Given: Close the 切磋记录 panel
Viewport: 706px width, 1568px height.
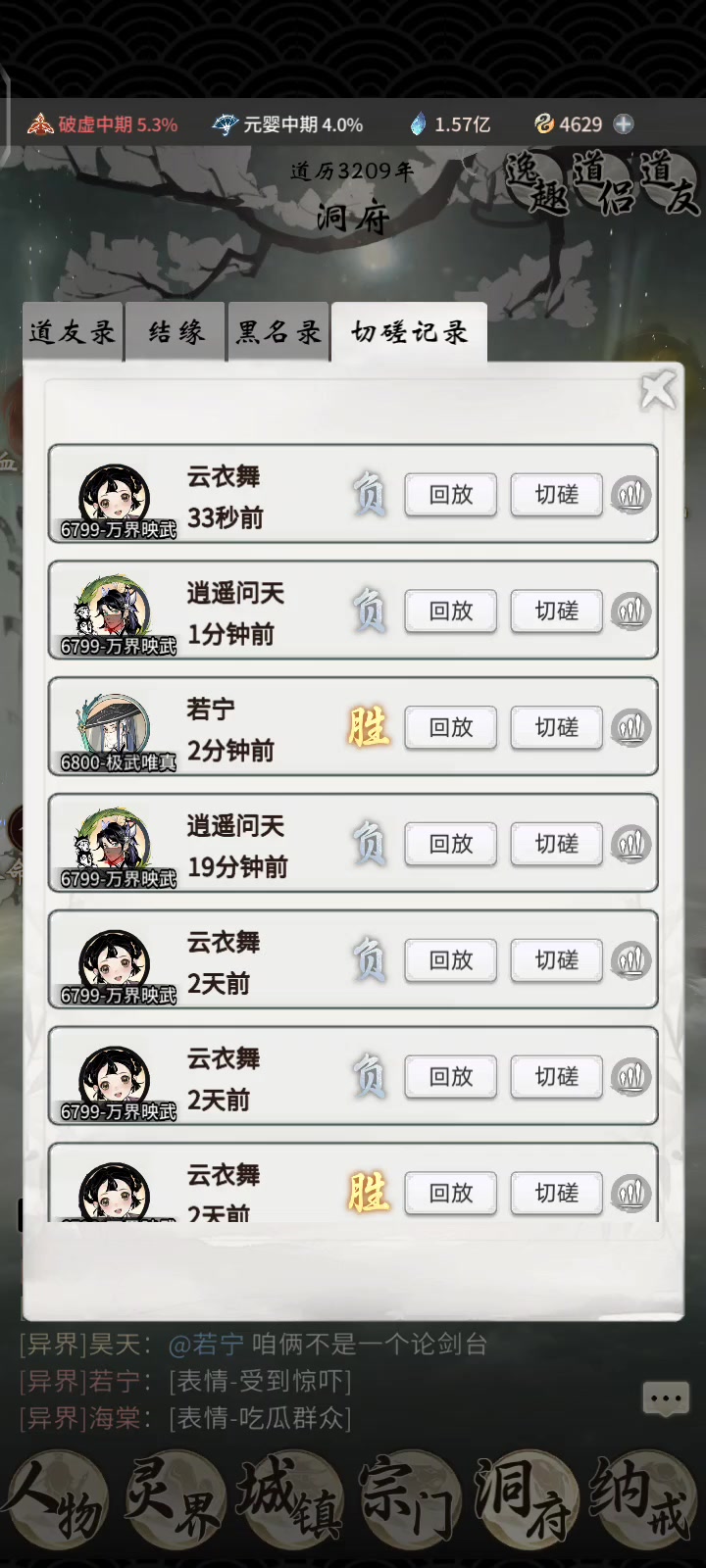Looking at the screenshot, I should [657, 390].
